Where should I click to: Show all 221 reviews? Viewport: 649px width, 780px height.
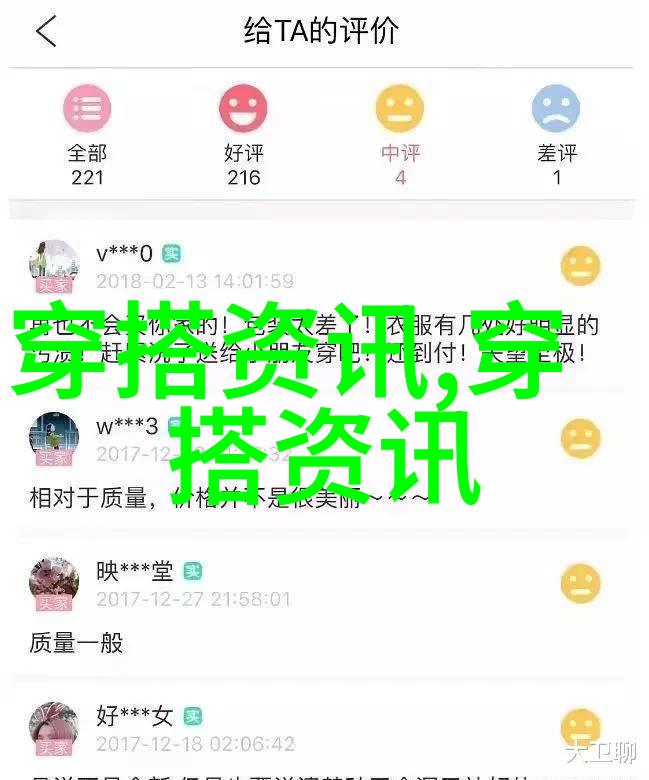click(x=87, y=135)
